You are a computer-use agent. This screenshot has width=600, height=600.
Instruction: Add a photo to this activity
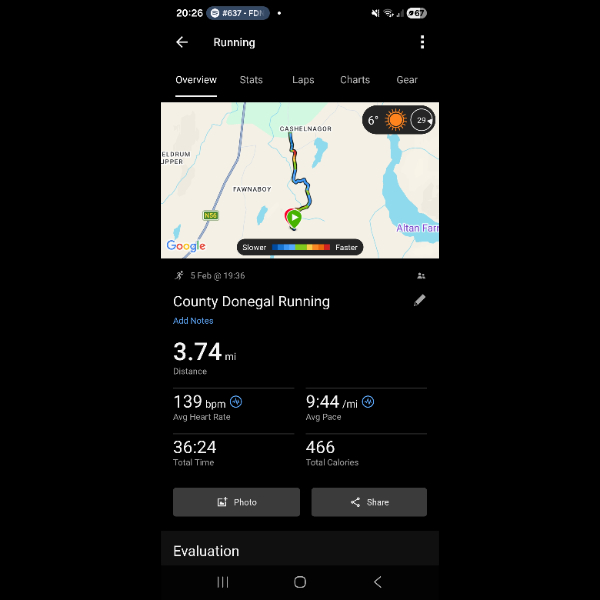pos(236,502)
